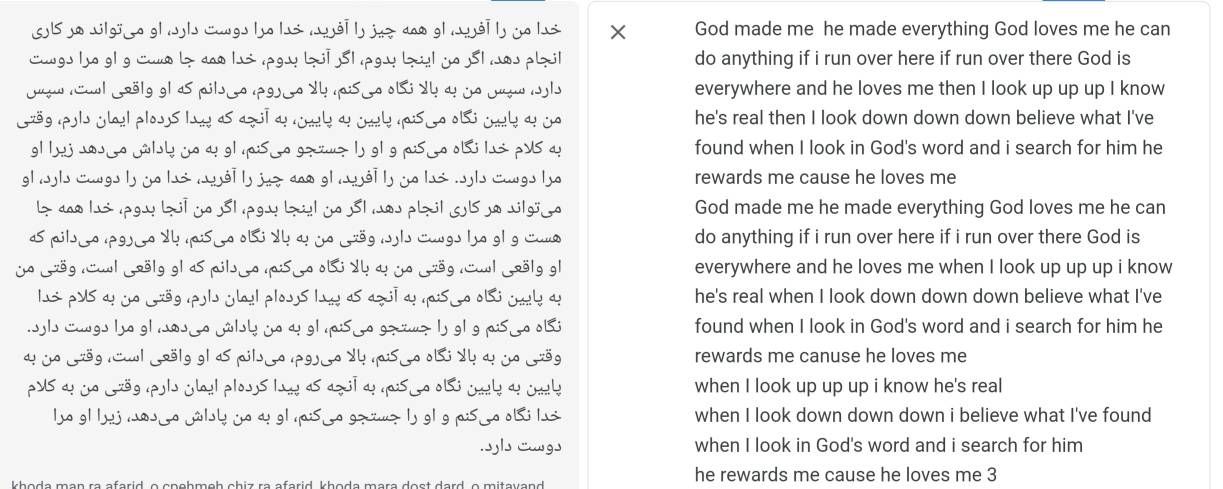Image resolution: width=1223 pixels, height=489 pixels.
Task: Clear the English source text
Action: (x=618, y=32)
